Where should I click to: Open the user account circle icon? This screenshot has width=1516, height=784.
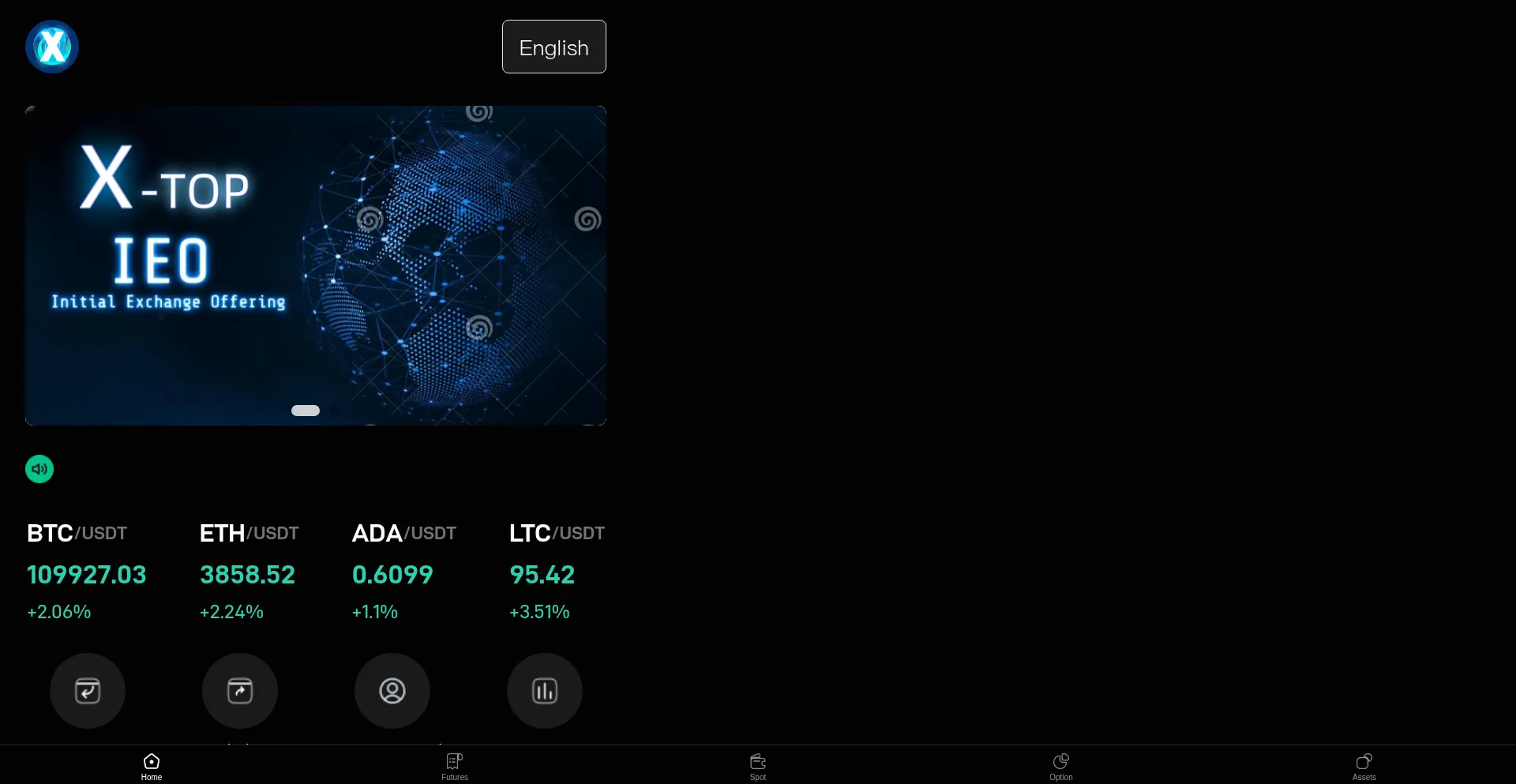click(x=392, y=691)
